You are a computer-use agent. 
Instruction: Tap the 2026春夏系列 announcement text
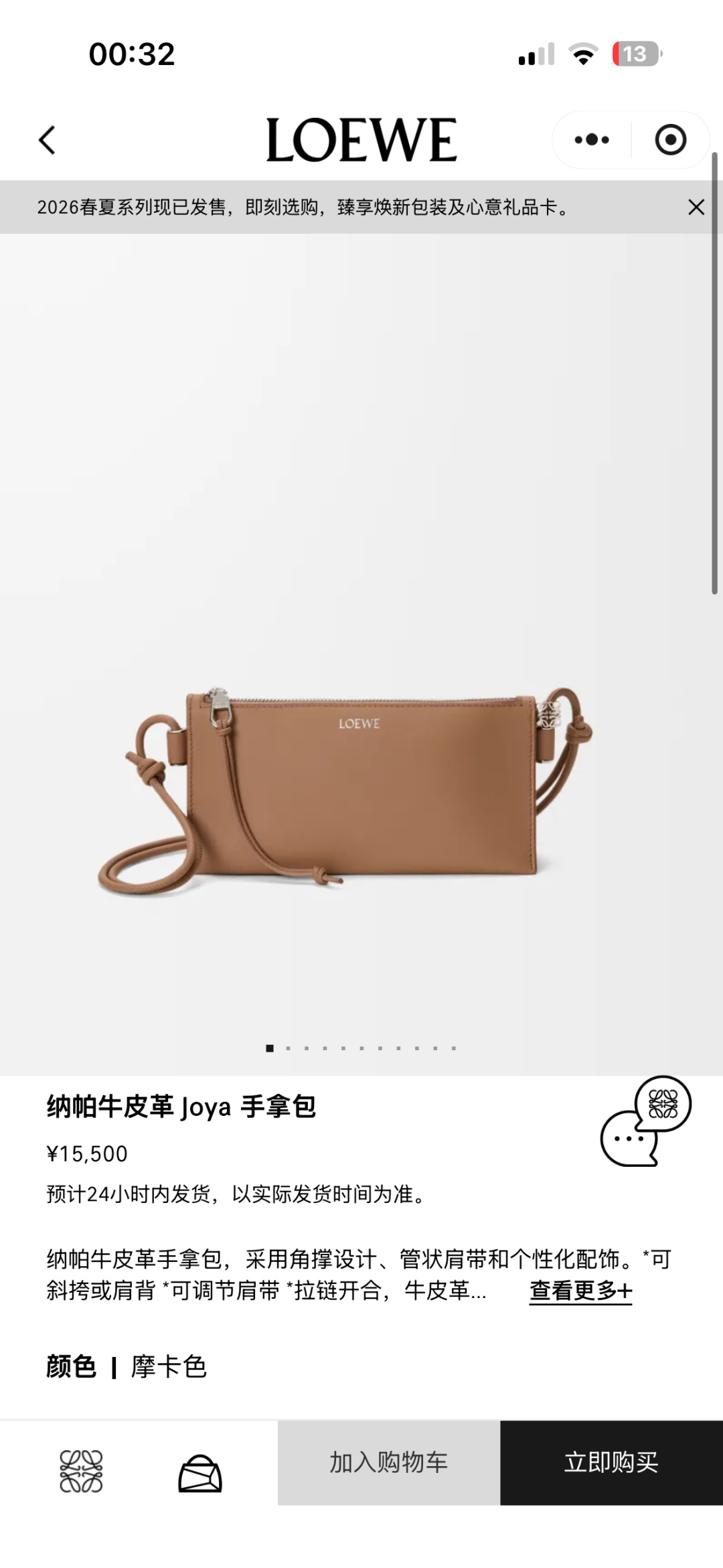(305, 208)
